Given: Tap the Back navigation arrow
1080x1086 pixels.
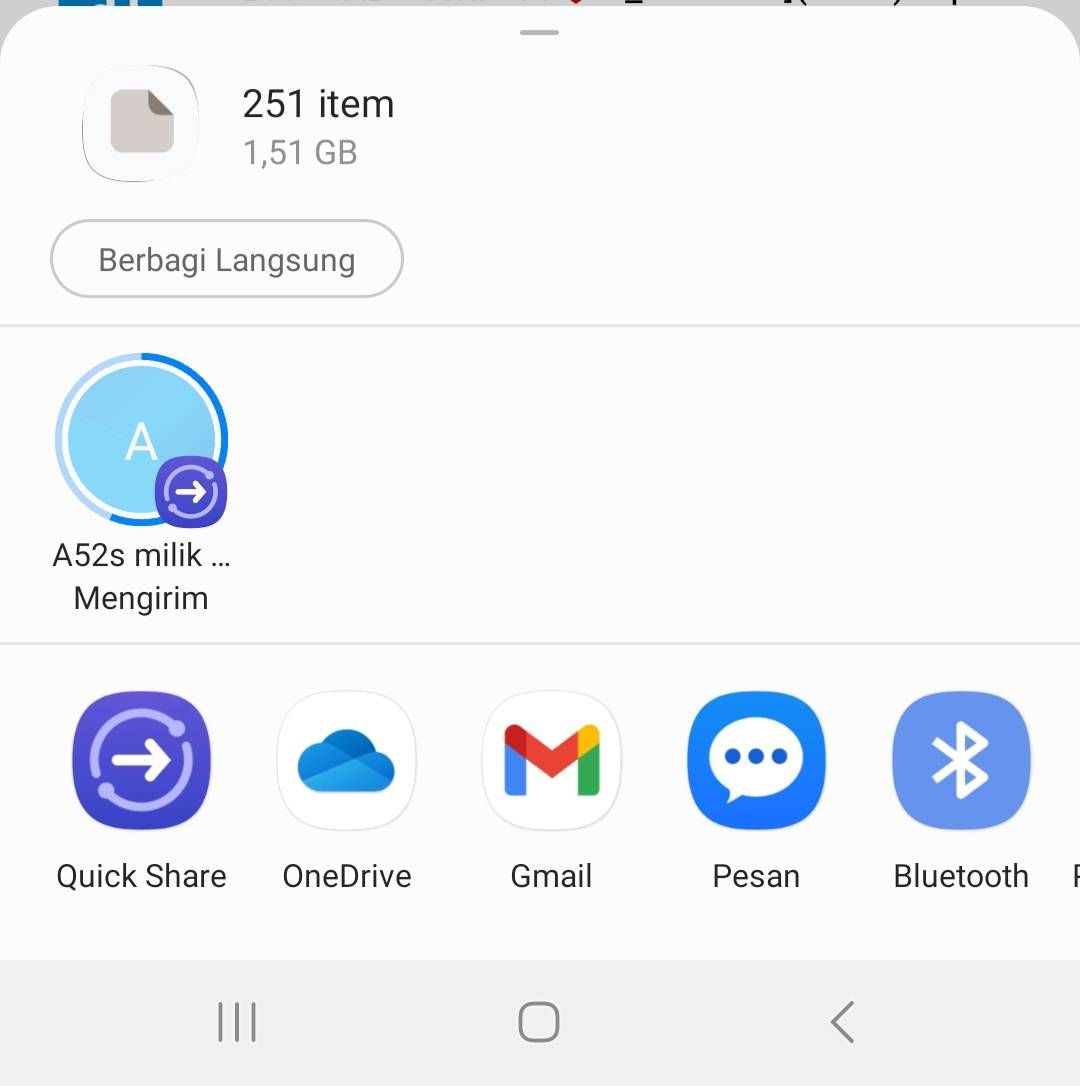Looking at the screenshot, I should pyautogui.click(x=841, y=1022).
